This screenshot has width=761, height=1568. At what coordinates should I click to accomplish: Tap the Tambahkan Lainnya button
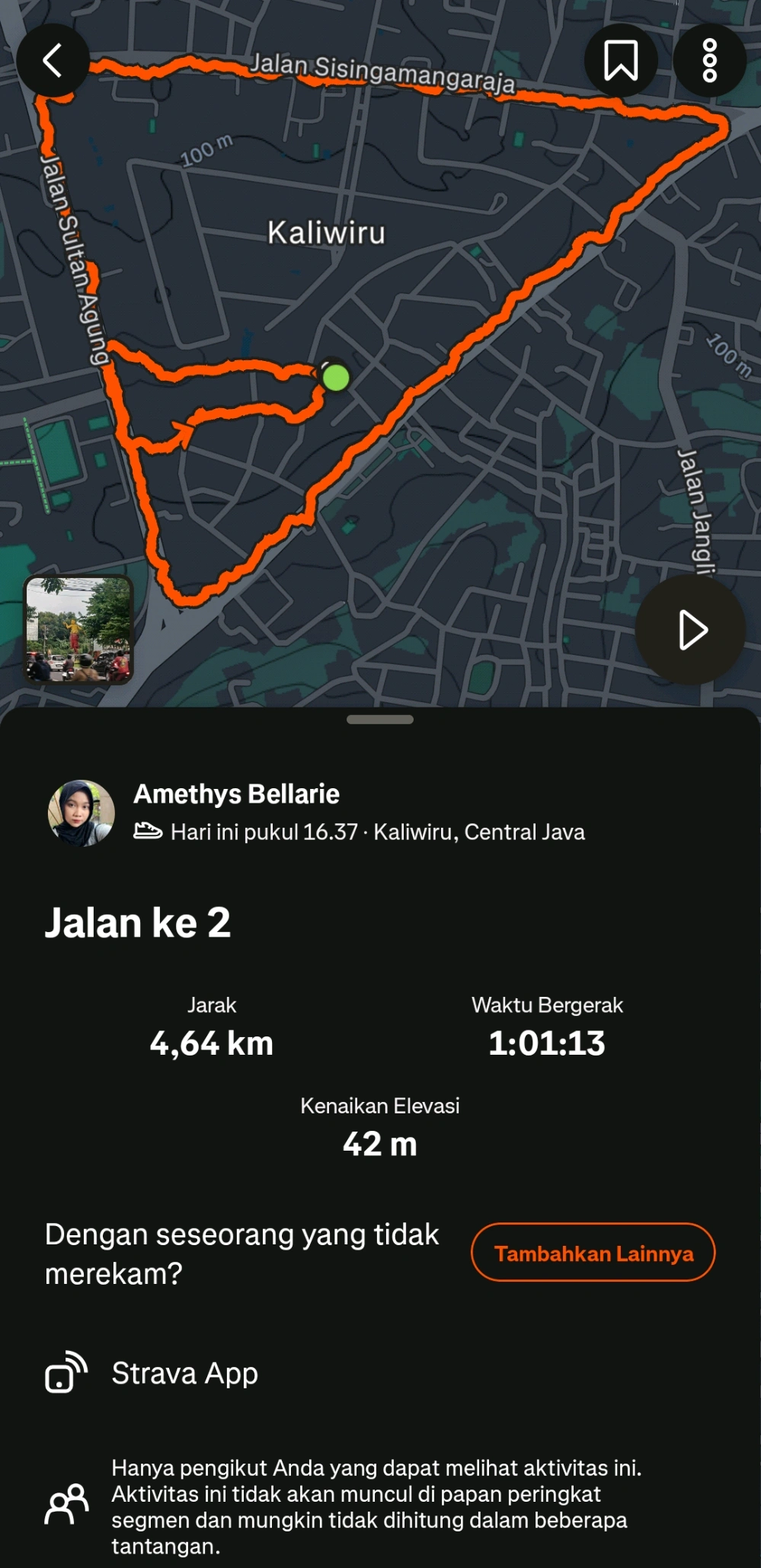593,1253
